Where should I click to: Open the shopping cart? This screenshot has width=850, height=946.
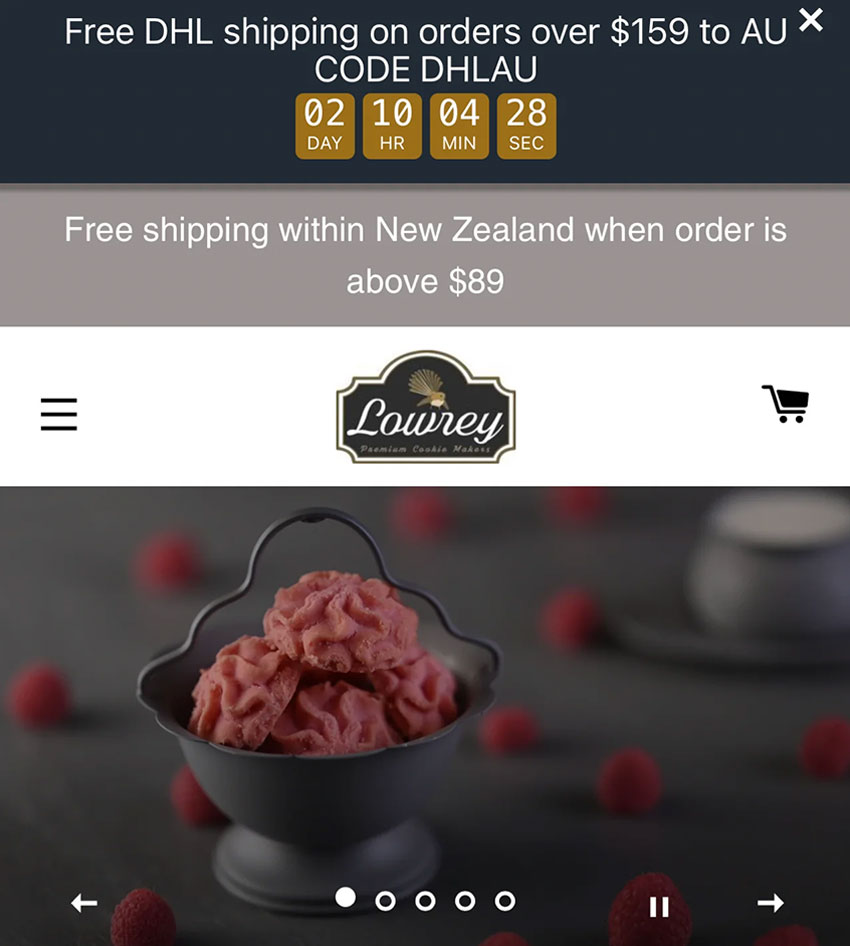coord(786,404)
